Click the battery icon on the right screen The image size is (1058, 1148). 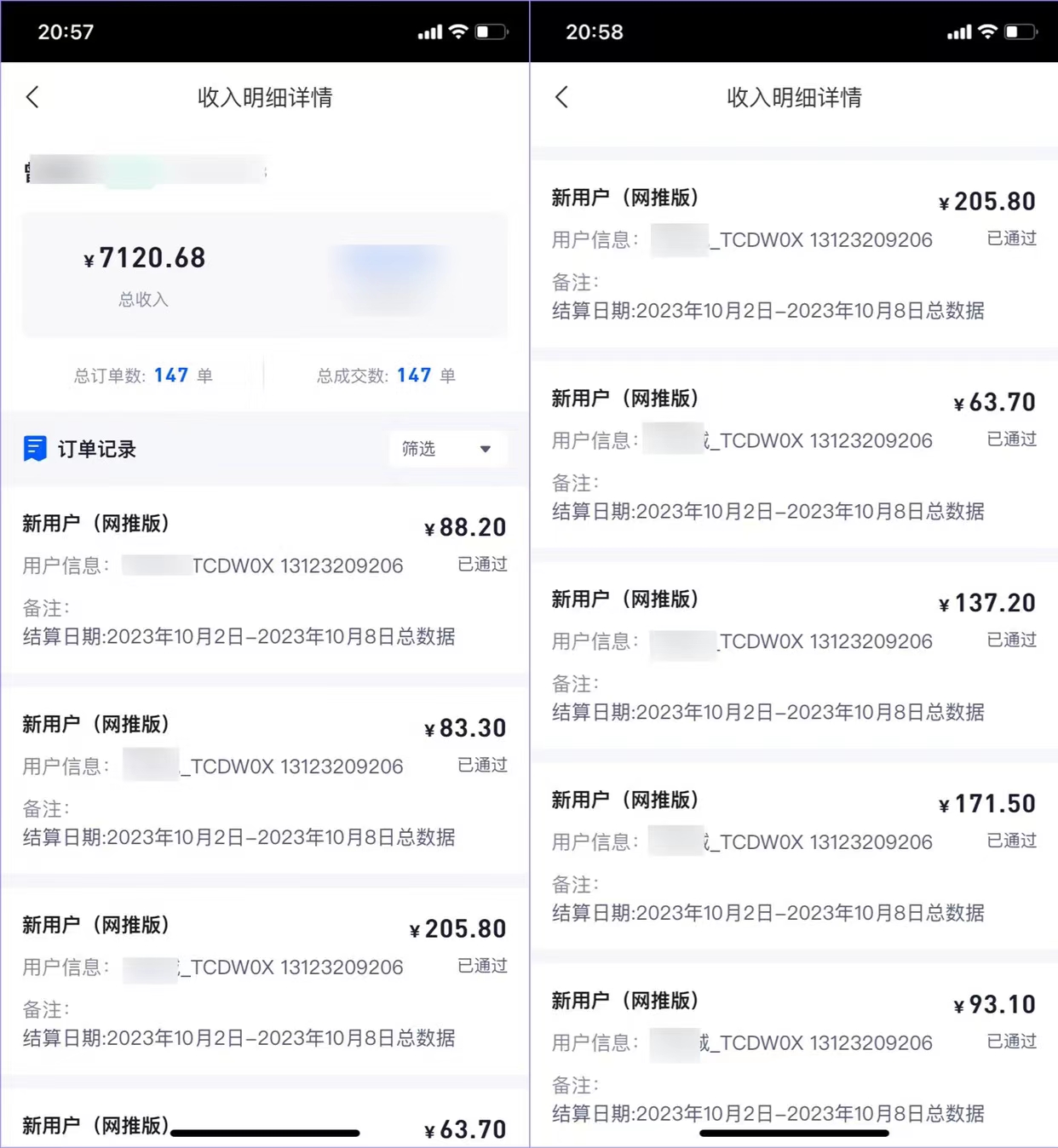(1020, 32)
